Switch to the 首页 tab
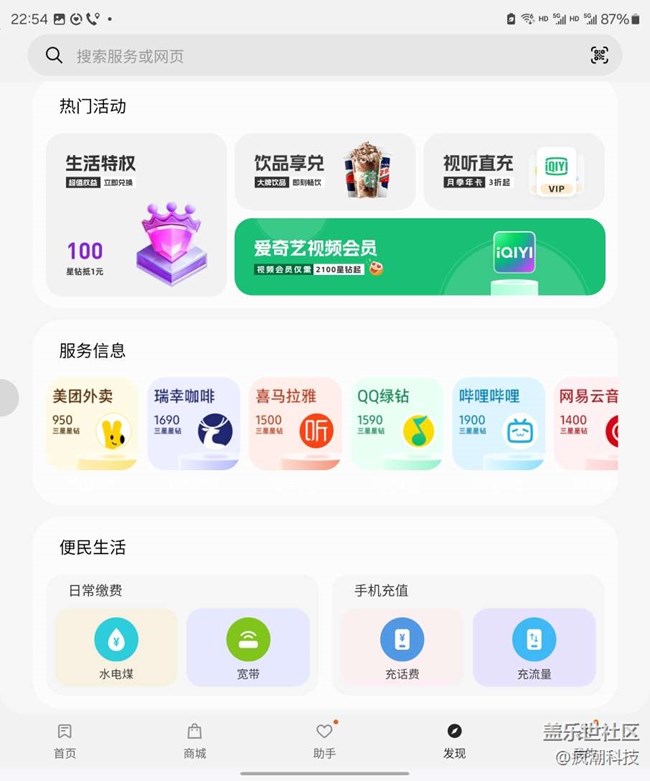Viewport: 650px width, 781px height. point(65,741)
